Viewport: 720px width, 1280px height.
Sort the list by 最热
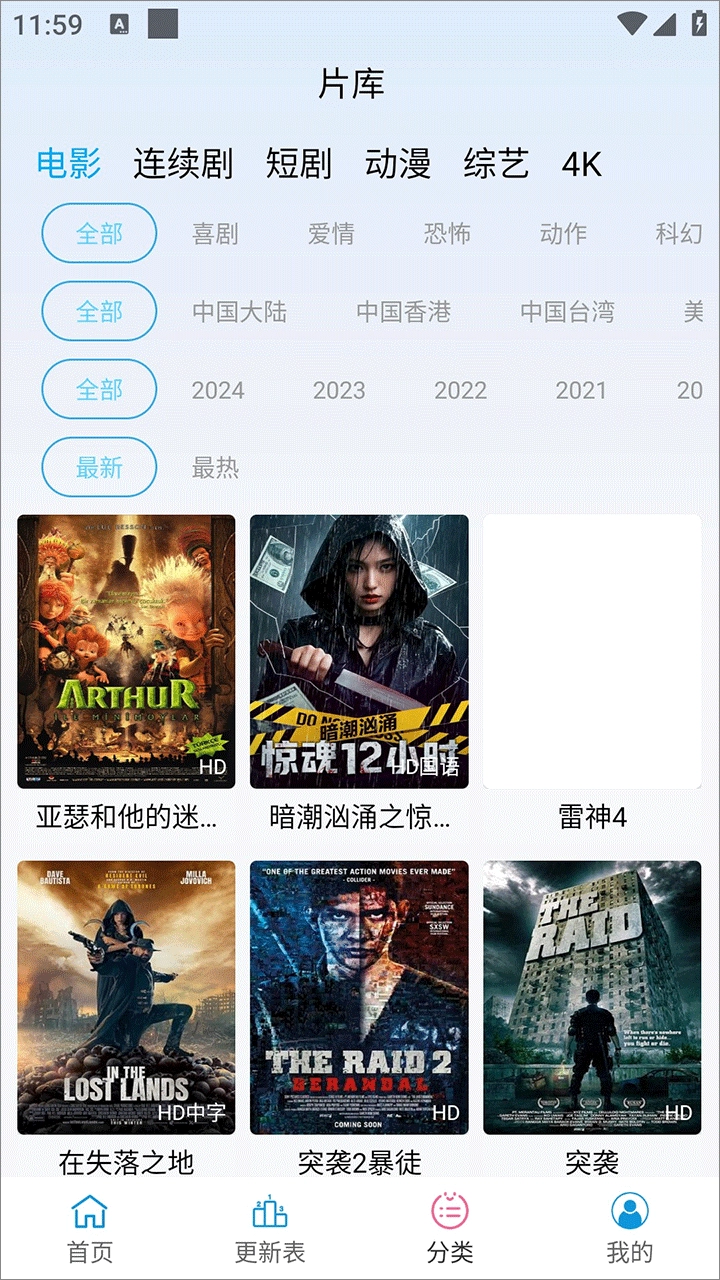pyautogui.click(x=215, y=467)
